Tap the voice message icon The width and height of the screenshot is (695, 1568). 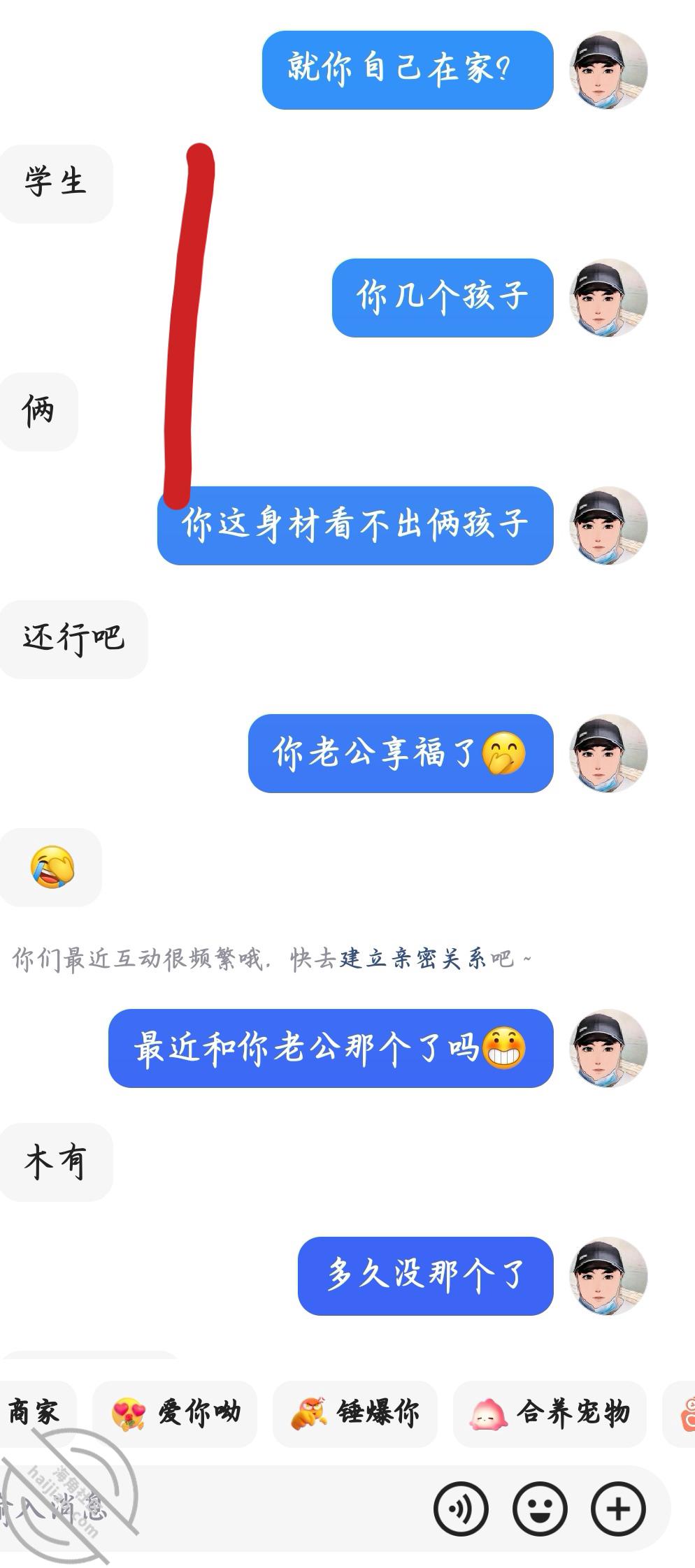pyautogui.click(x=460, y=1509)
